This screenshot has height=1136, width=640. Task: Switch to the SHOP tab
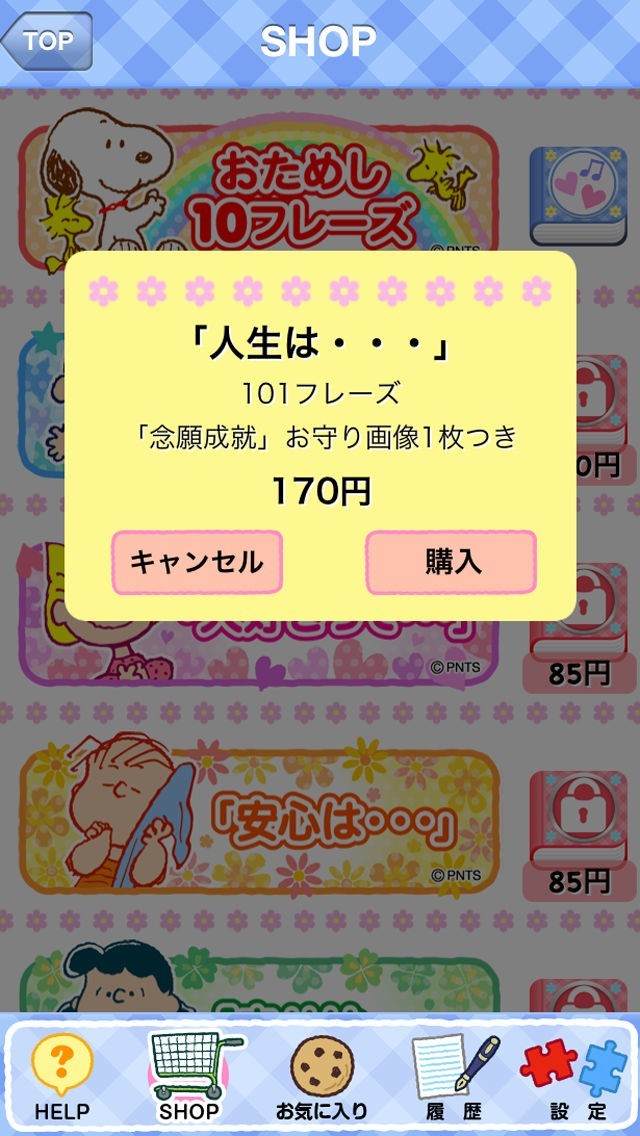click(x=190, y=1076)
